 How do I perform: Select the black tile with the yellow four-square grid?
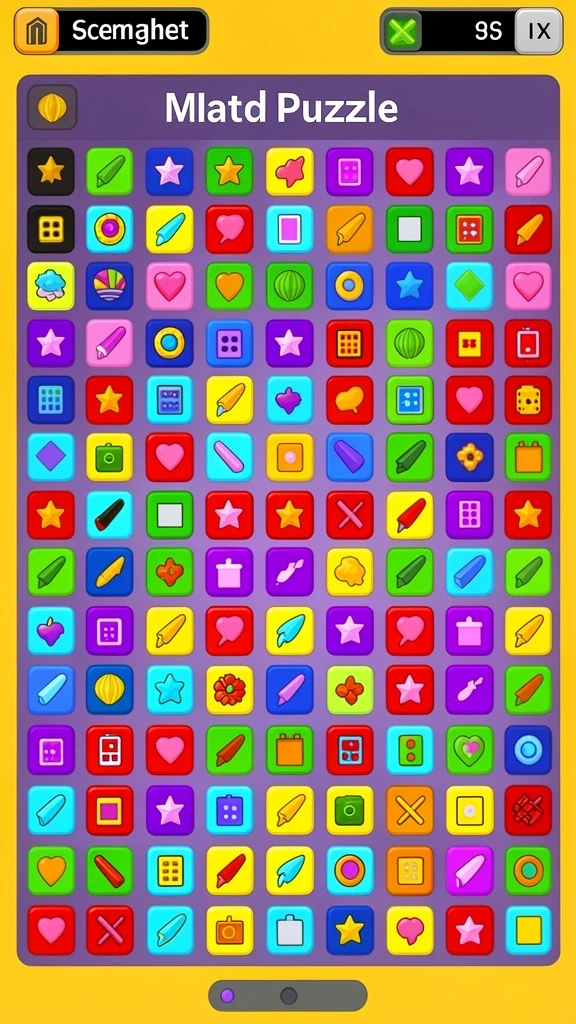[x=51, y=229]
